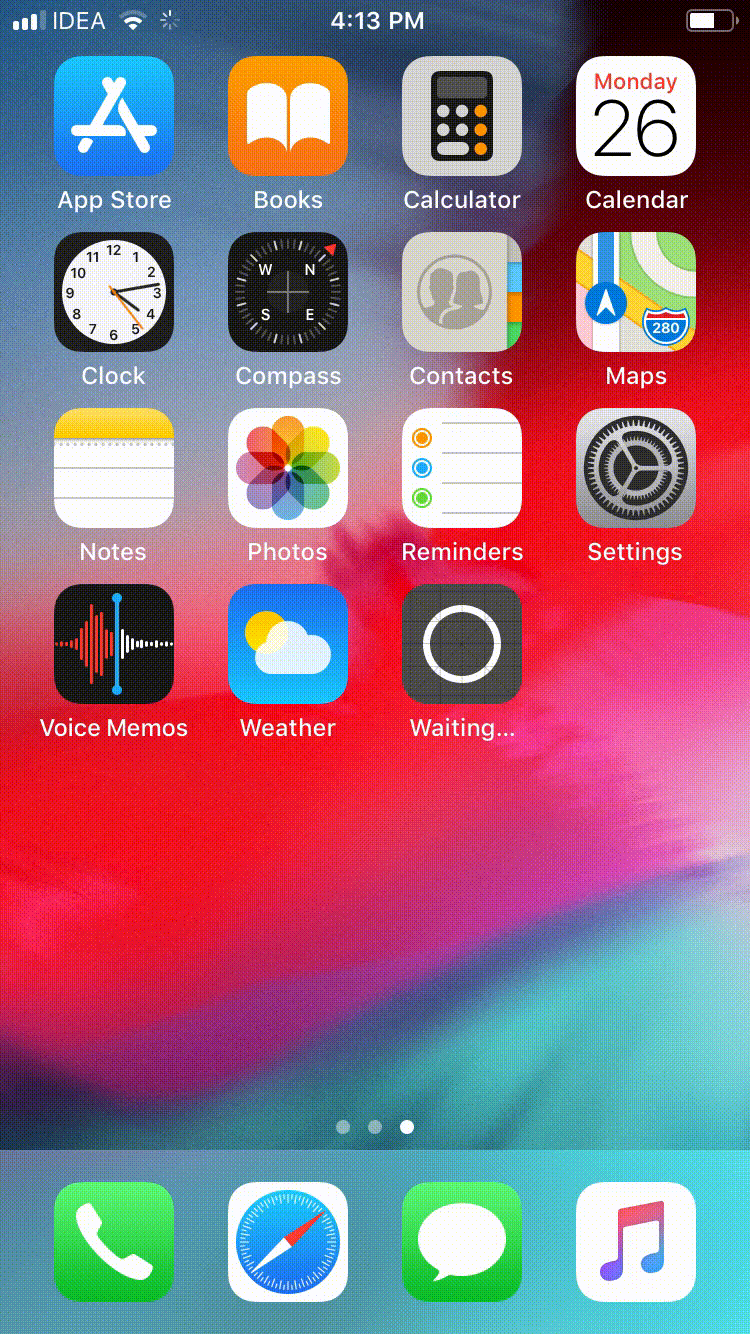The width and height of the screenshot is (750, 1334).
Task: Open the Notes app
Action: [114, 468]
